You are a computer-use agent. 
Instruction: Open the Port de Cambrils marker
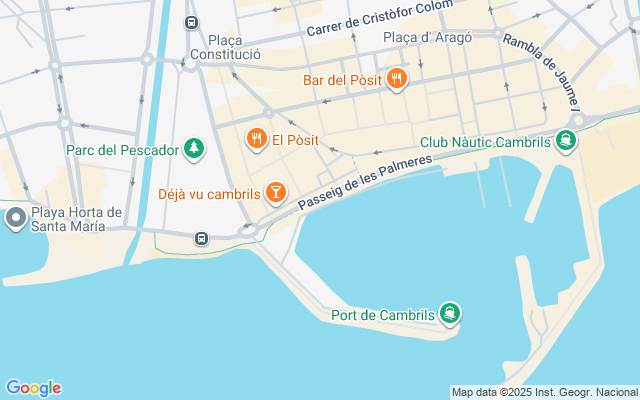click(x=451, y=315)
